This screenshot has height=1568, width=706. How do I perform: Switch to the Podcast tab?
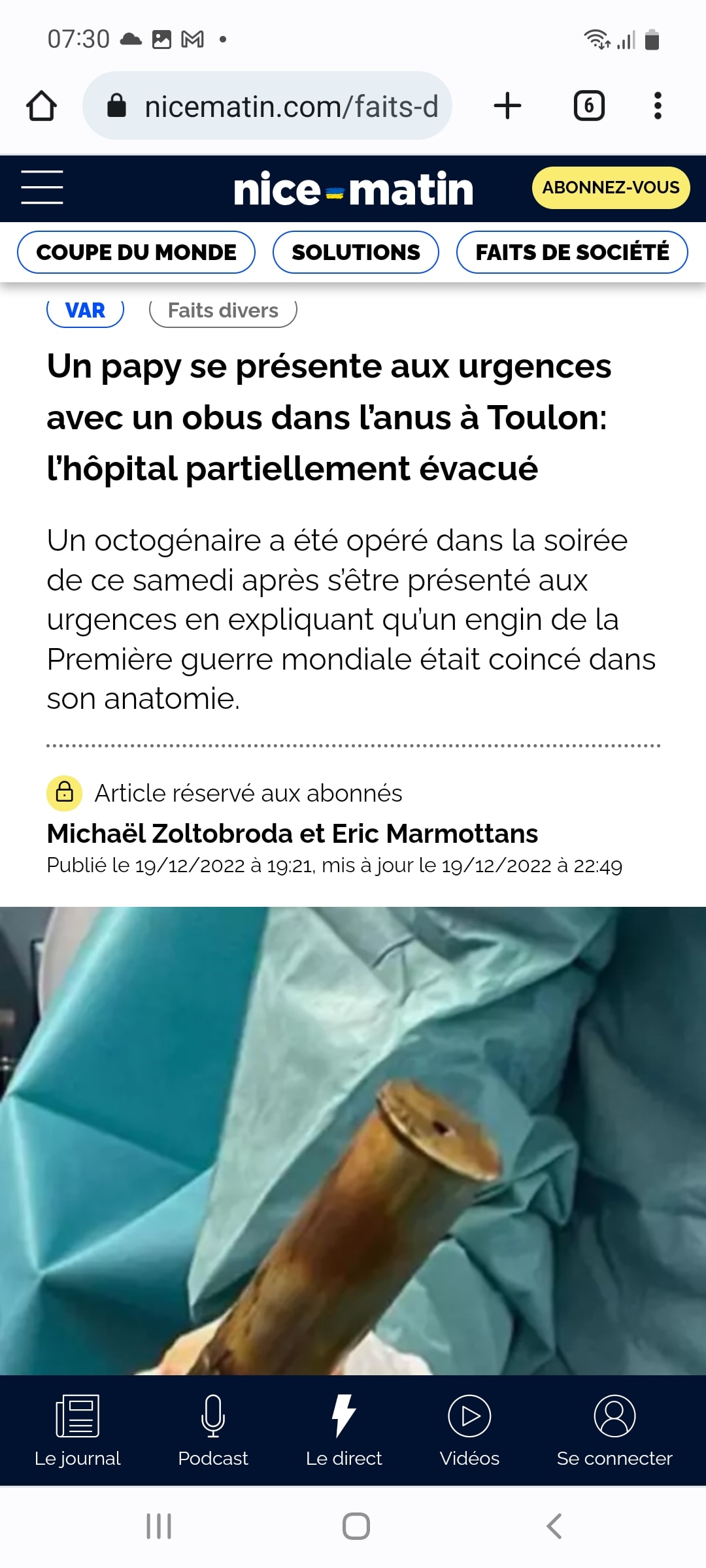(213, 1431)
